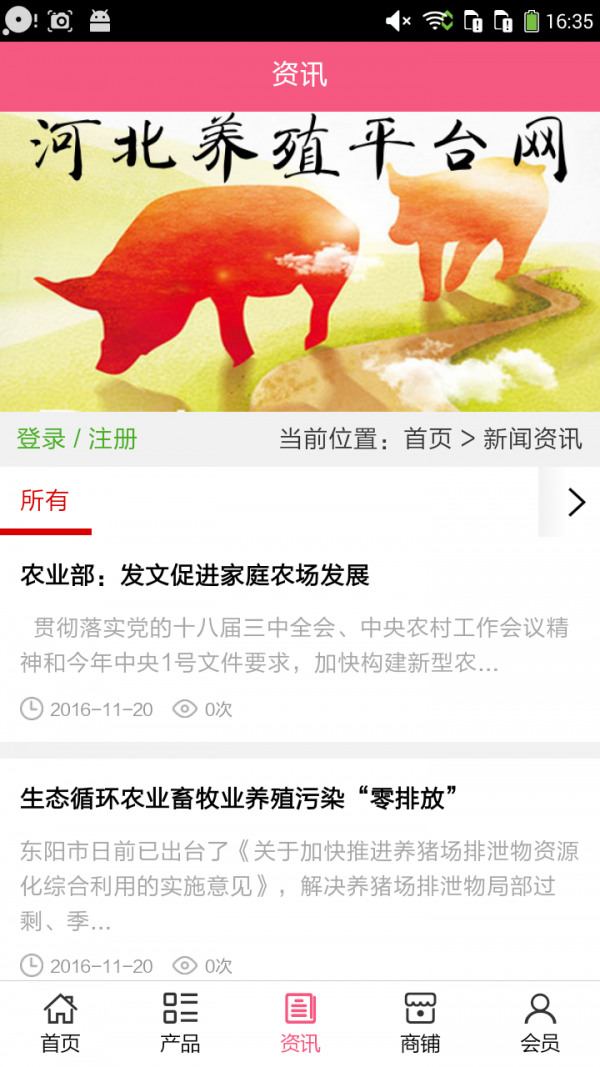Read the 生态循环农业畜牧业养殖污染 article

pyautogui.click(x=239, y=798)
